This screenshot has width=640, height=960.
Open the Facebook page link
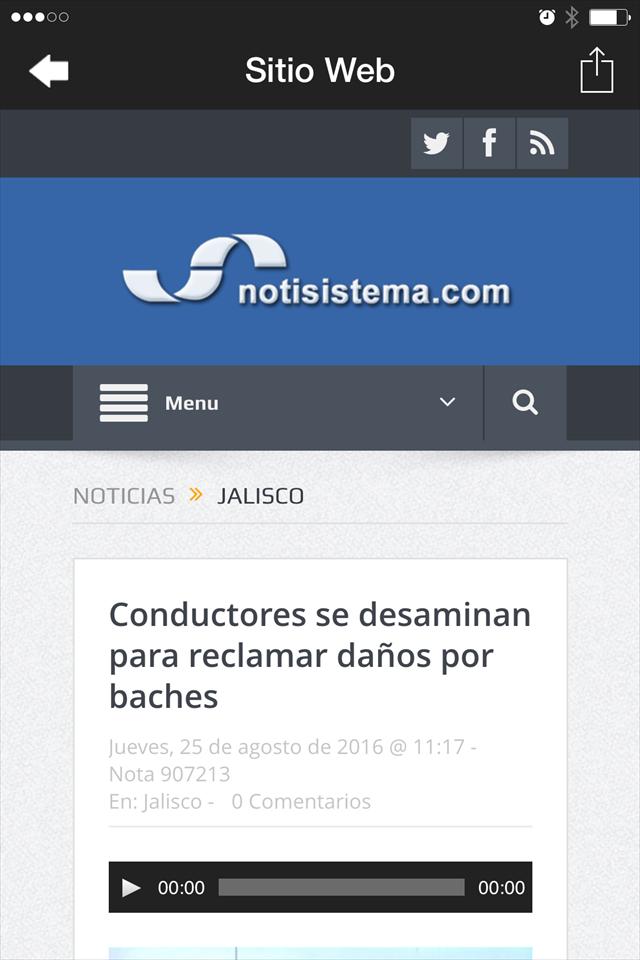click(x=489, y=143)
